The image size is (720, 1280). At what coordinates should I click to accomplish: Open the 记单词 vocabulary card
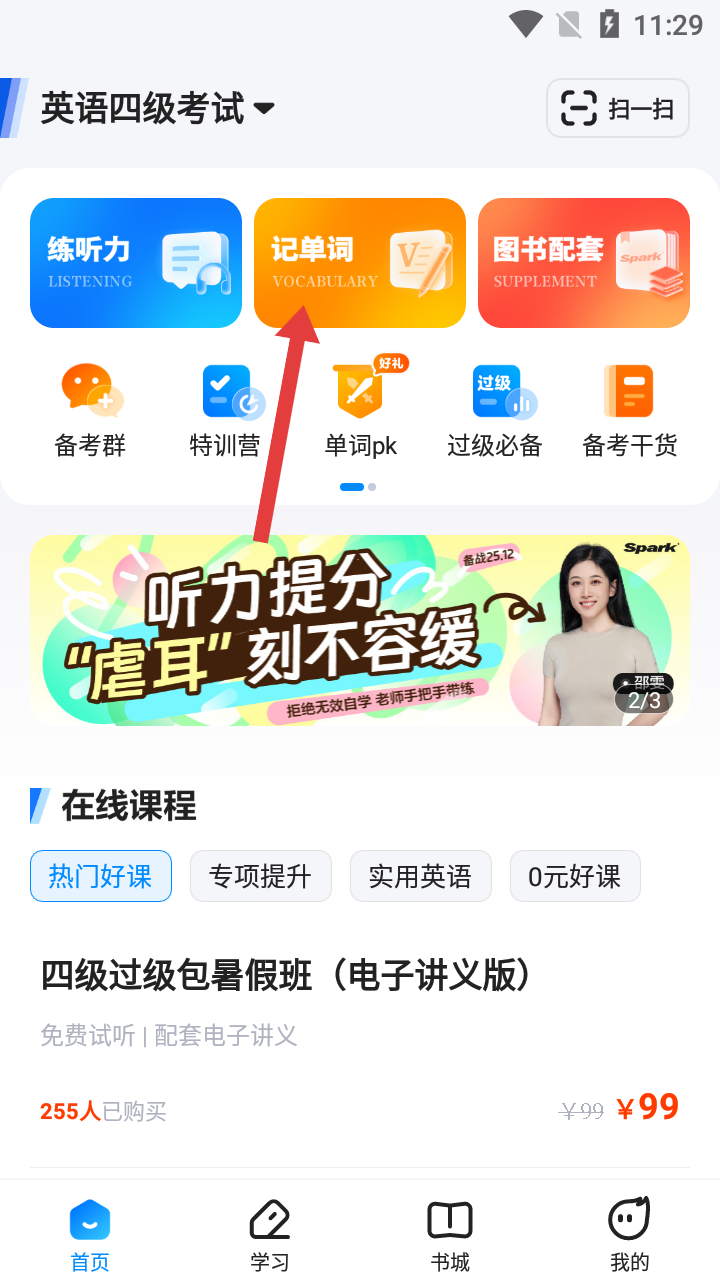(360, 263)
